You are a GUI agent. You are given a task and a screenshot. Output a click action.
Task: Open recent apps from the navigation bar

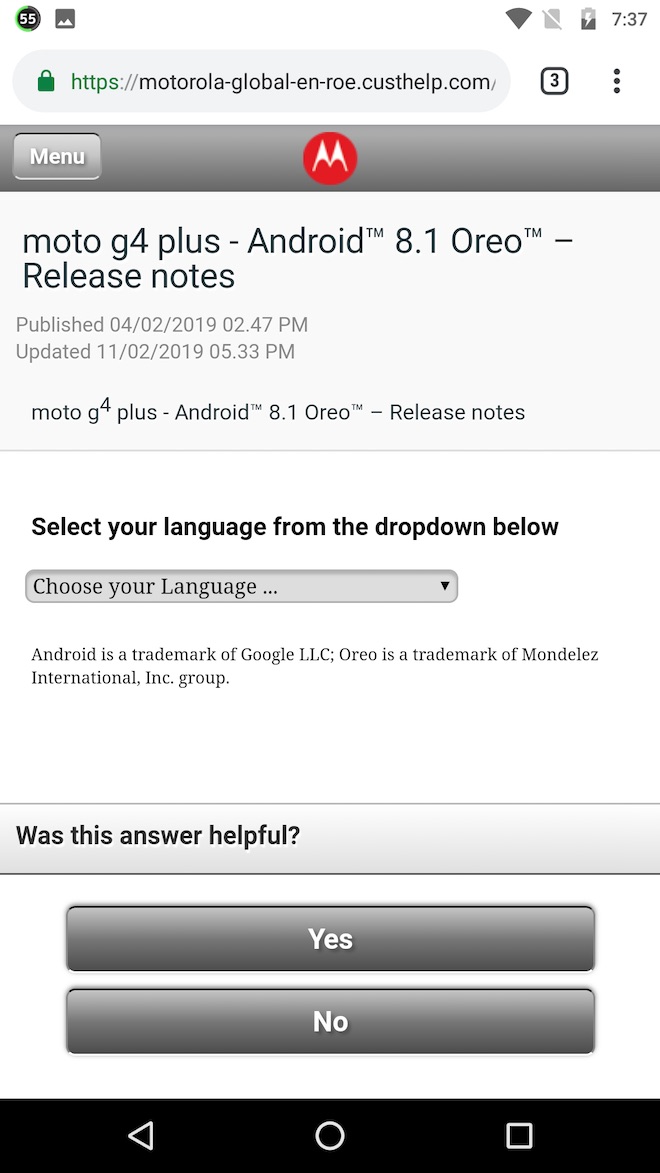coord(519,1135)
